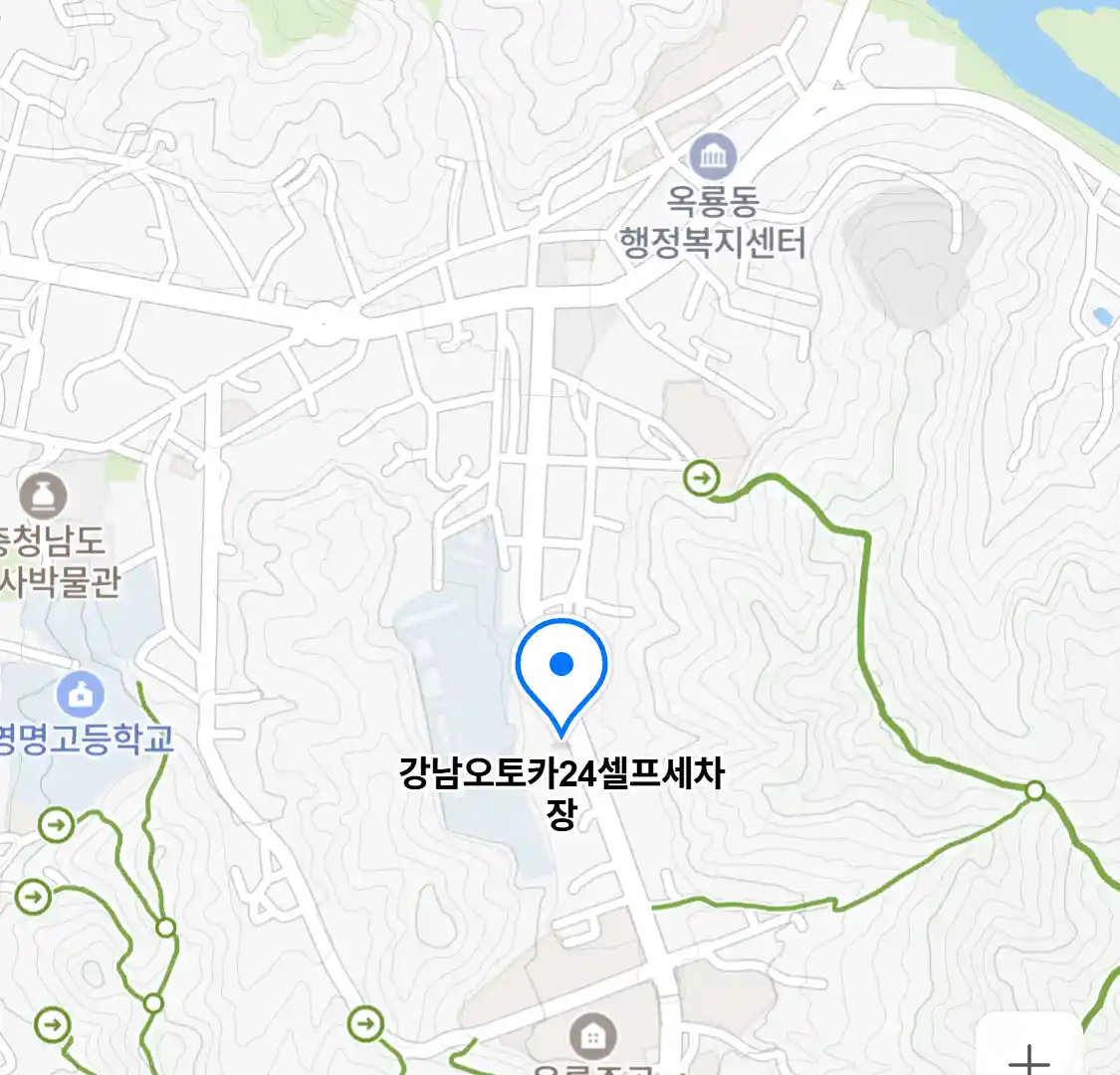This screenshot has height=1075, width=1120.
Task: Open the 옥룡동 행정복지센터 place marker
Action: (713, 156)
